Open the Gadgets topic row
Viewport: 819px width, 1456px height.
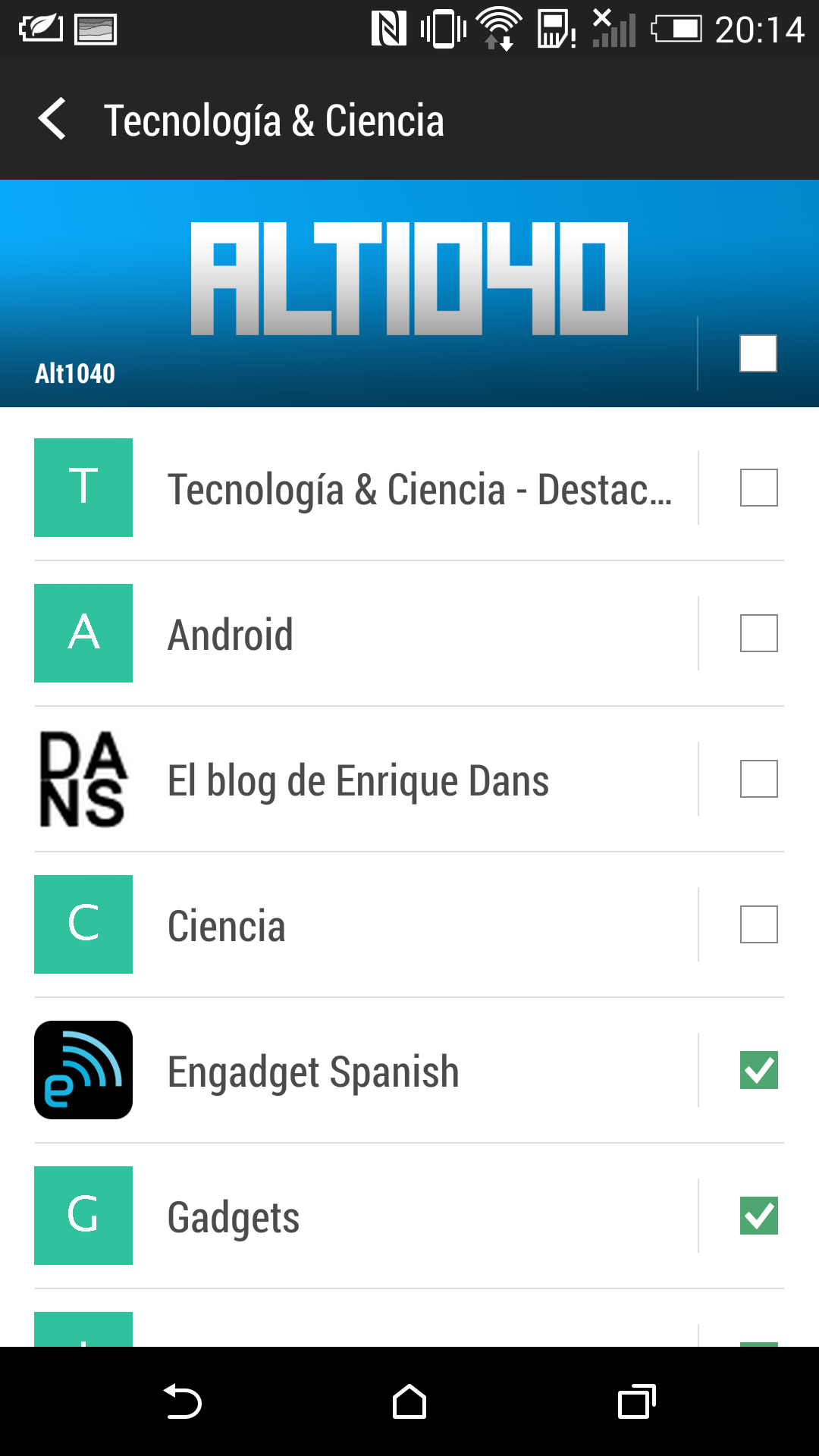[364, 1216]
